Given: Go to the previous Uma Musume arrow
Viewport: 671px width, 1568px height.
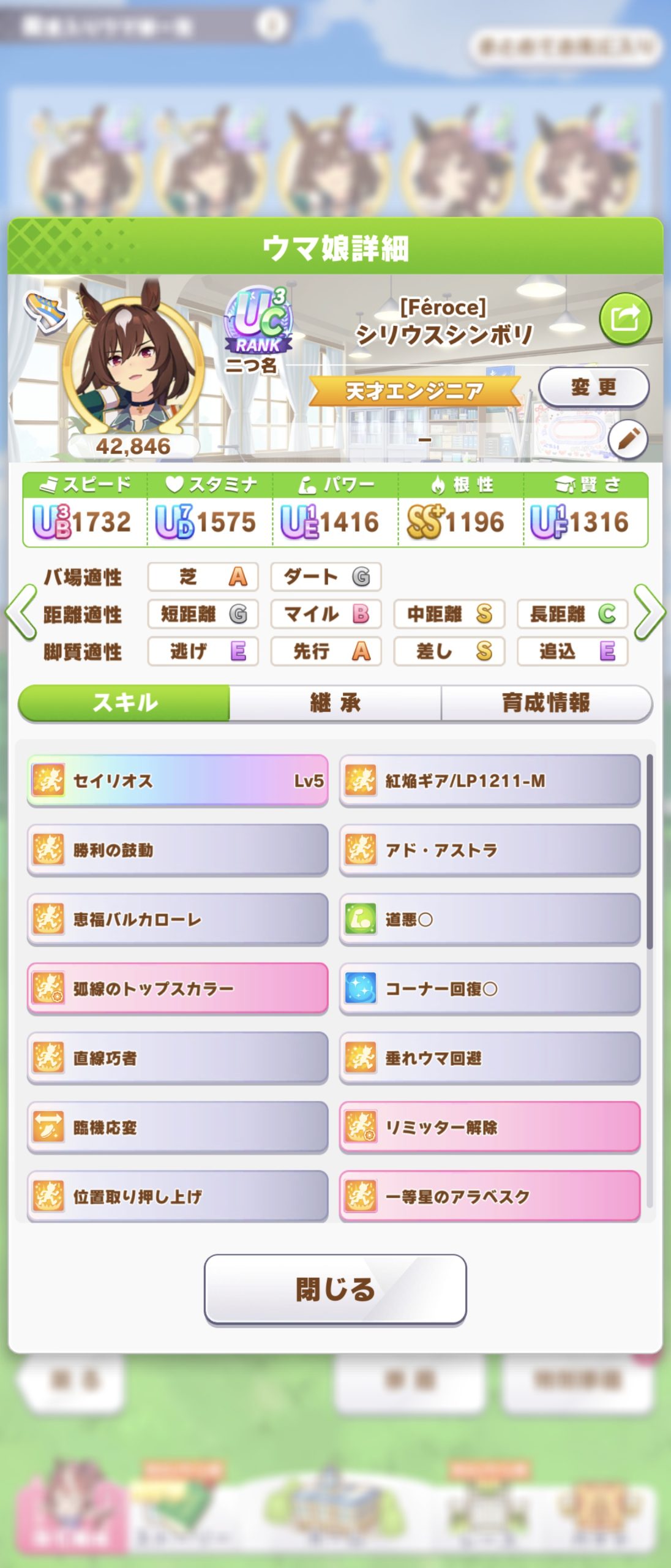Looking at the screenshot, I should (21, 612).
